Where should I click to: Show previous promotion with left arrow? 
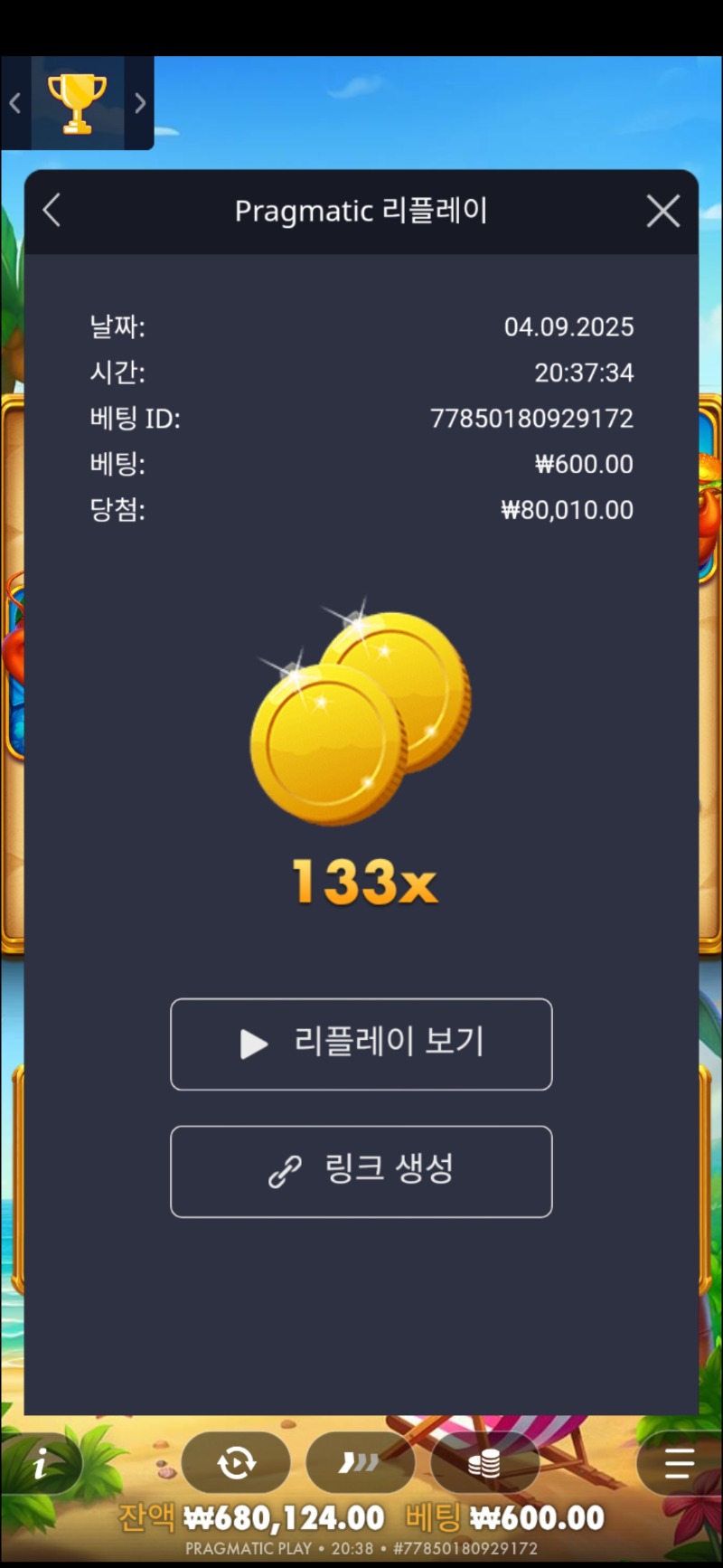tap(15, 103)
